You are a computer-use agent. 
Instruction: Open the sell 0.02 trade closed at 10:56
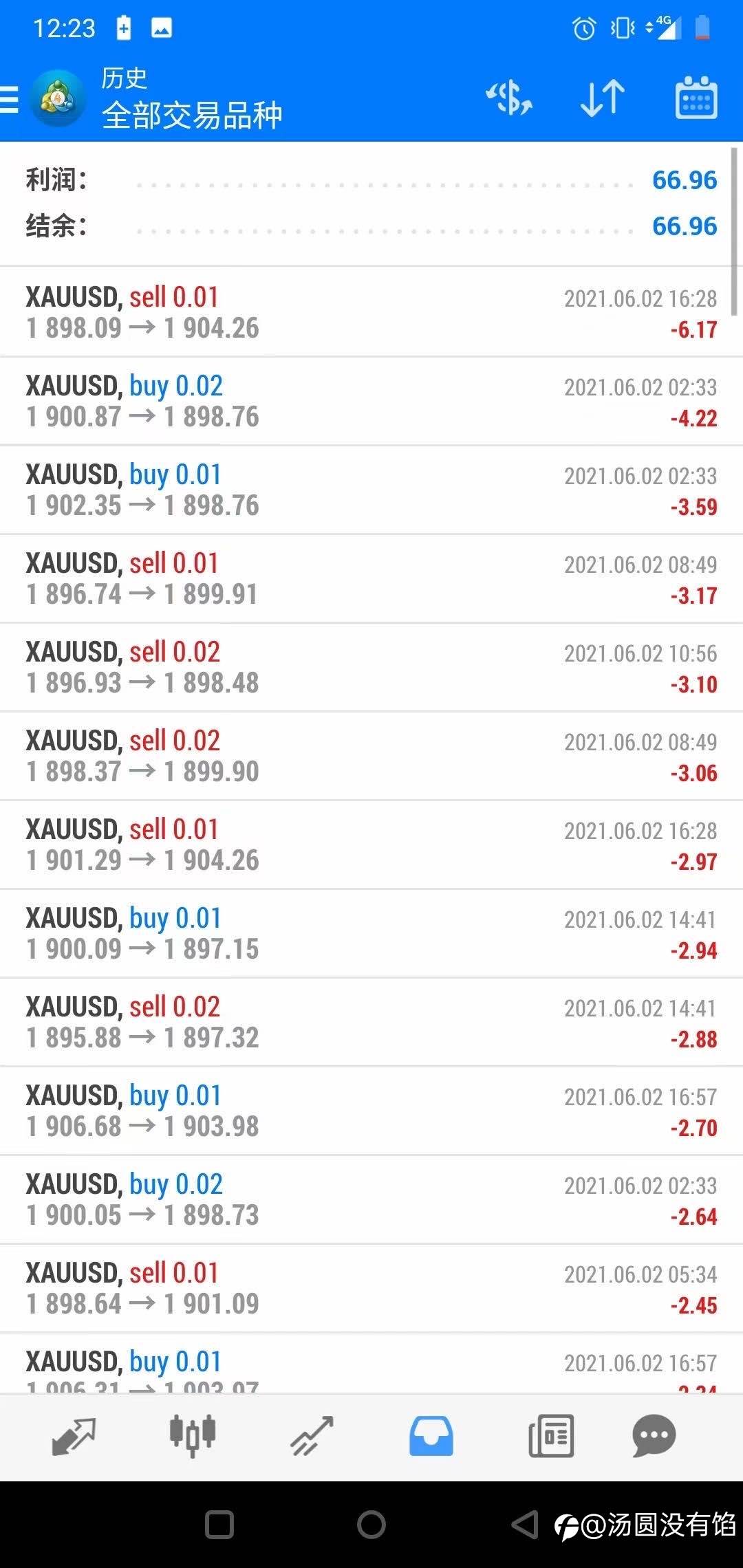[x=371, y=667]
